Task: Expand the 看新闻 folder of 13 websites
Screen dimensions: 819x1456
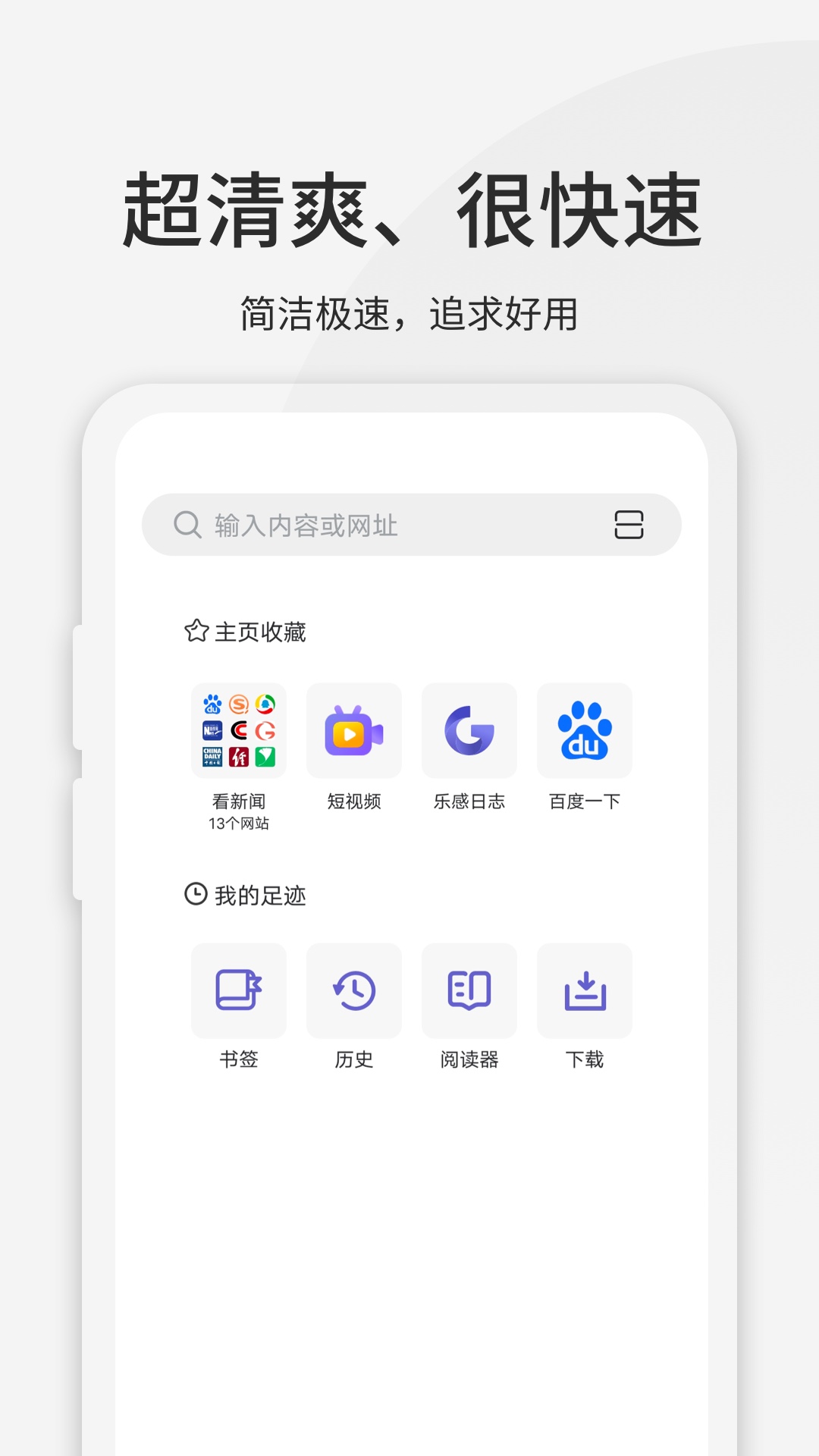Action: (239, 730)
